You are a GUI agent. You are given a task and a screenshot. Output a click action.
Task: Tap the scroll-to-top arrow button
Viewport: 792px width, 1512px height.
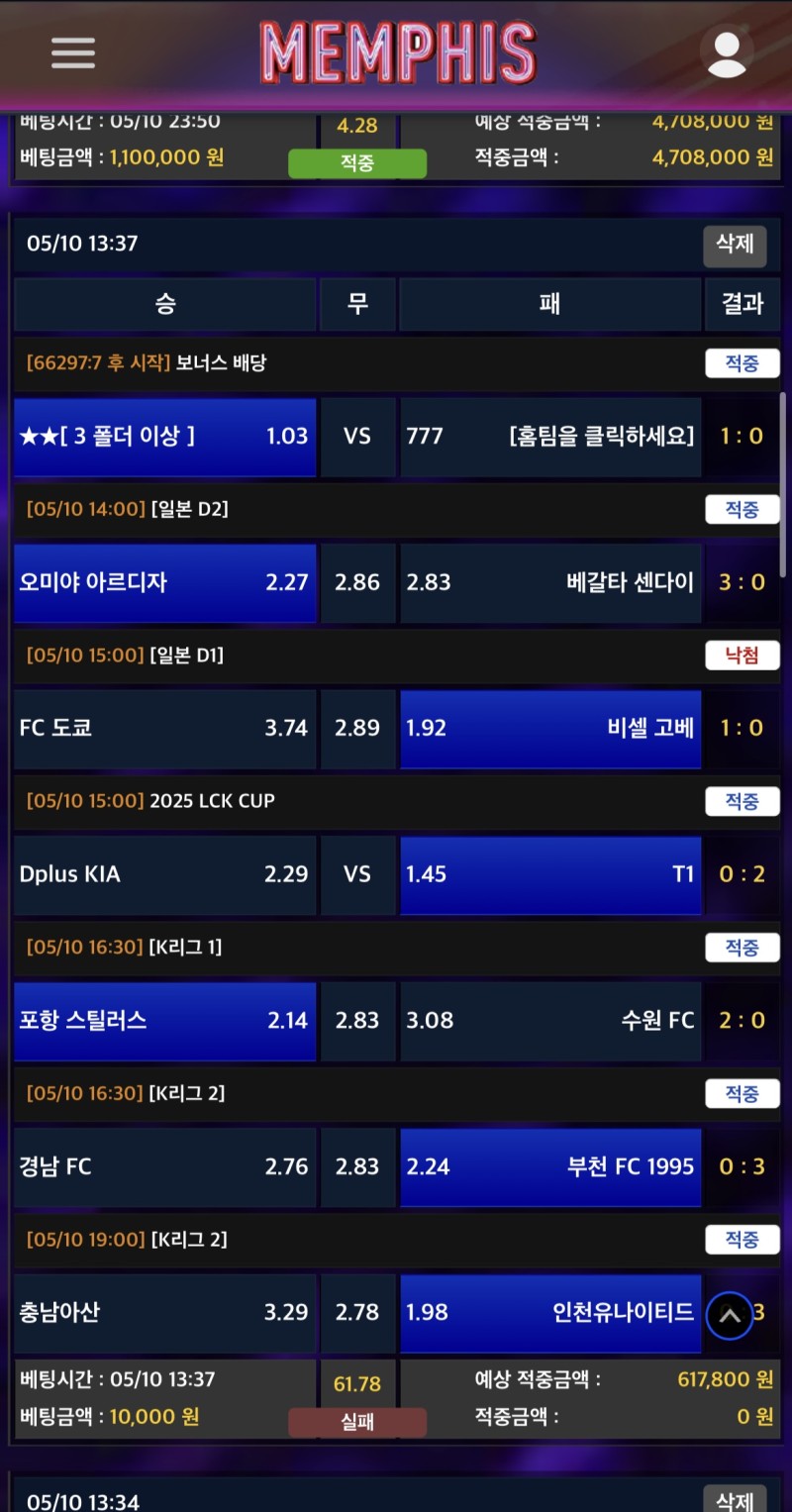(x=730, y=1316)
